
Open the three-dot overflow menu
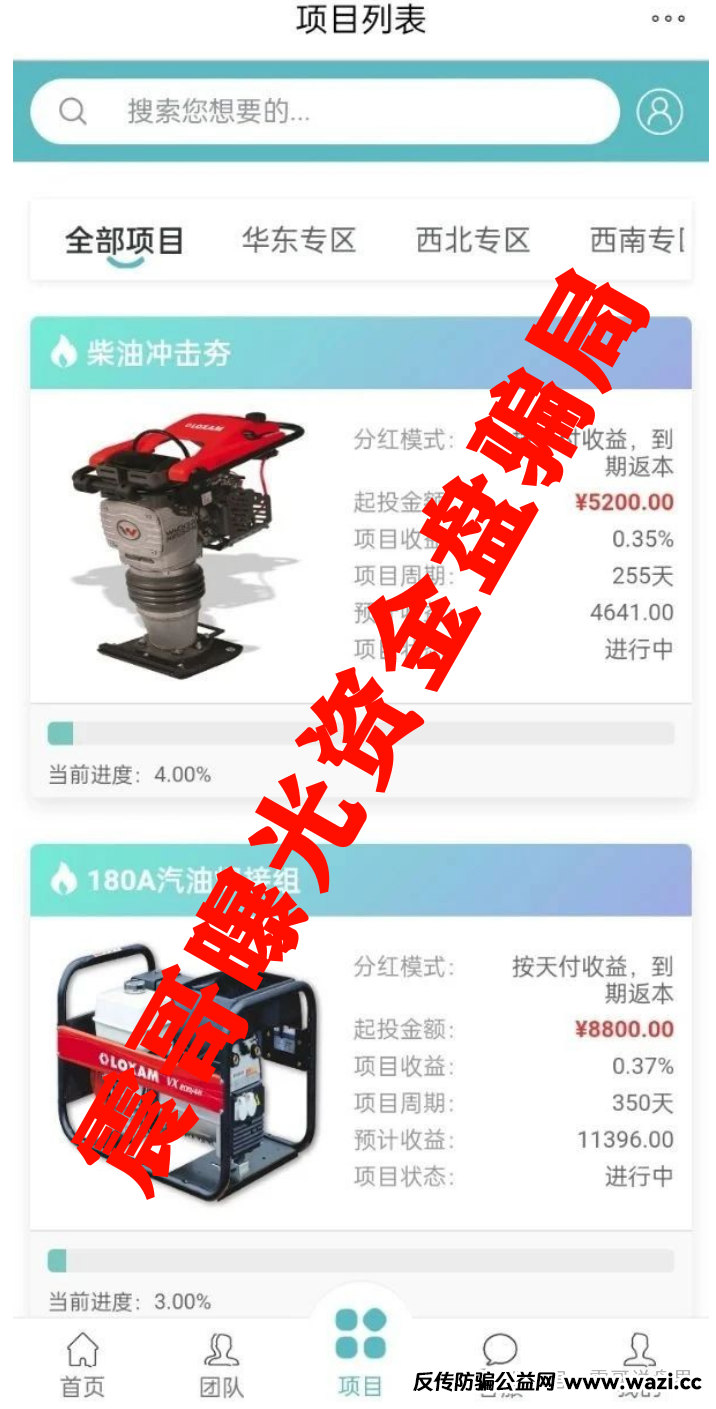pos(668,18)
